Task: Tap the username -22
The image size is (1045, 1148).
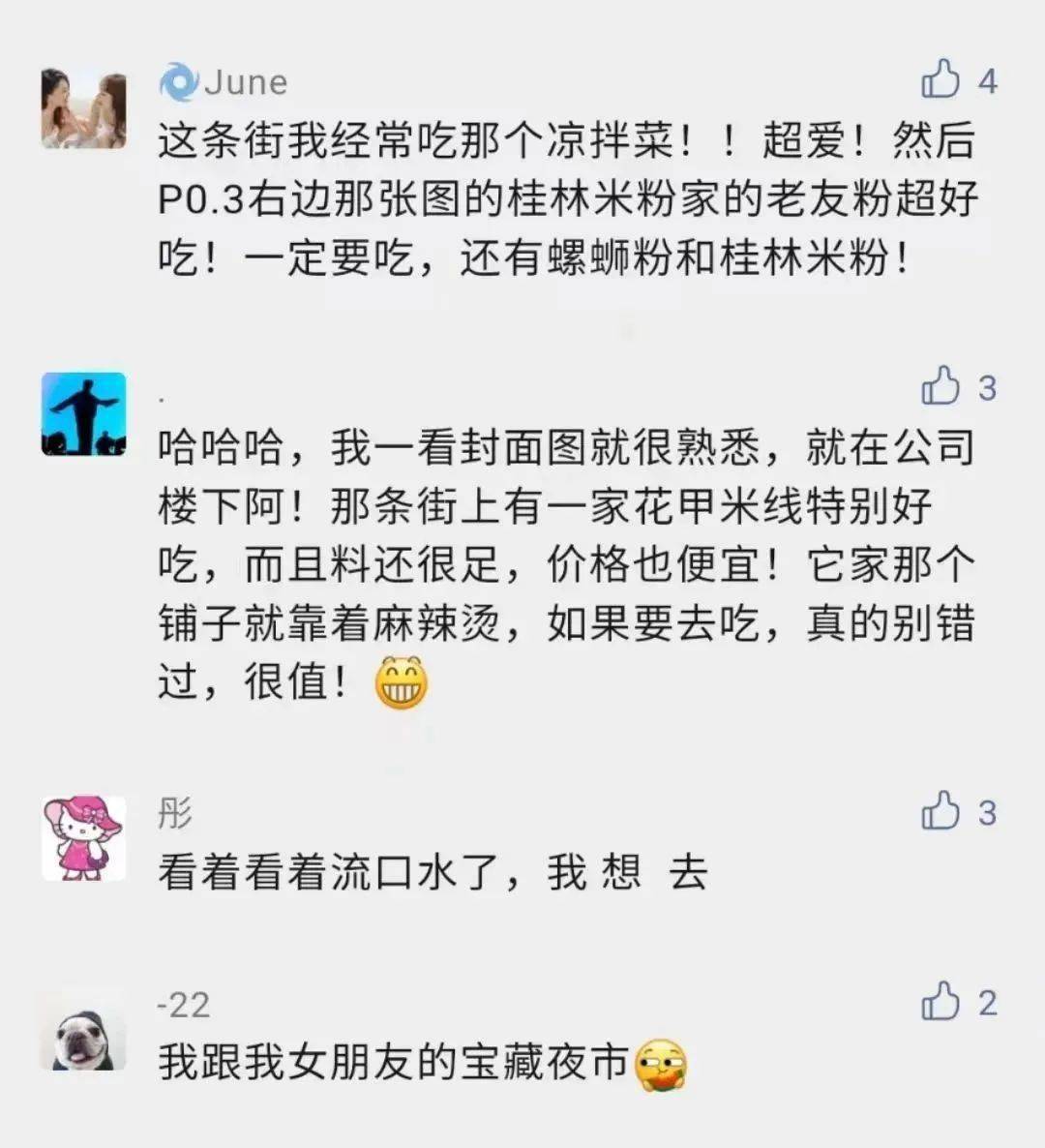Action: (183, 1005)
